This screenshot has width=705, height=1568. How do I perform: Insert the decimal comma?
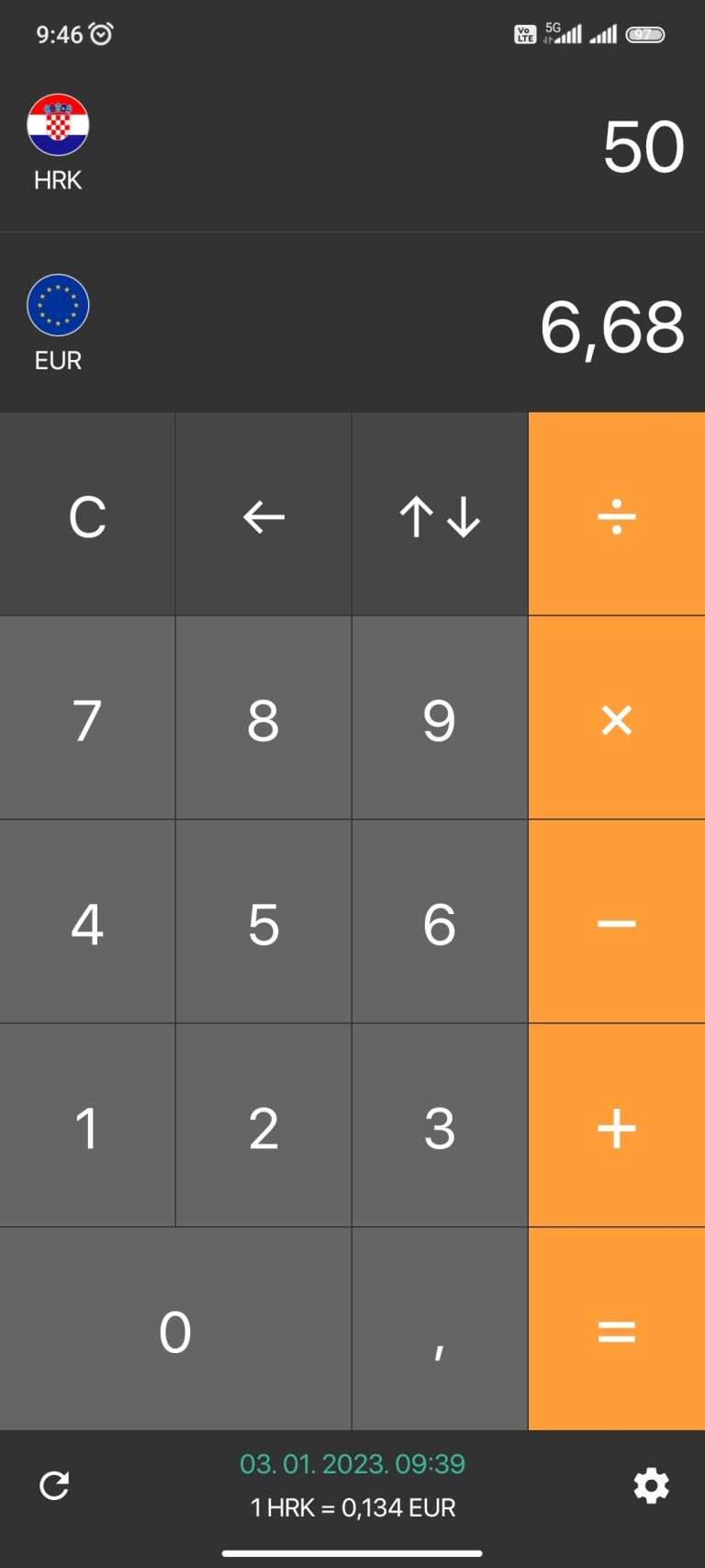(x=440, y=1330)
